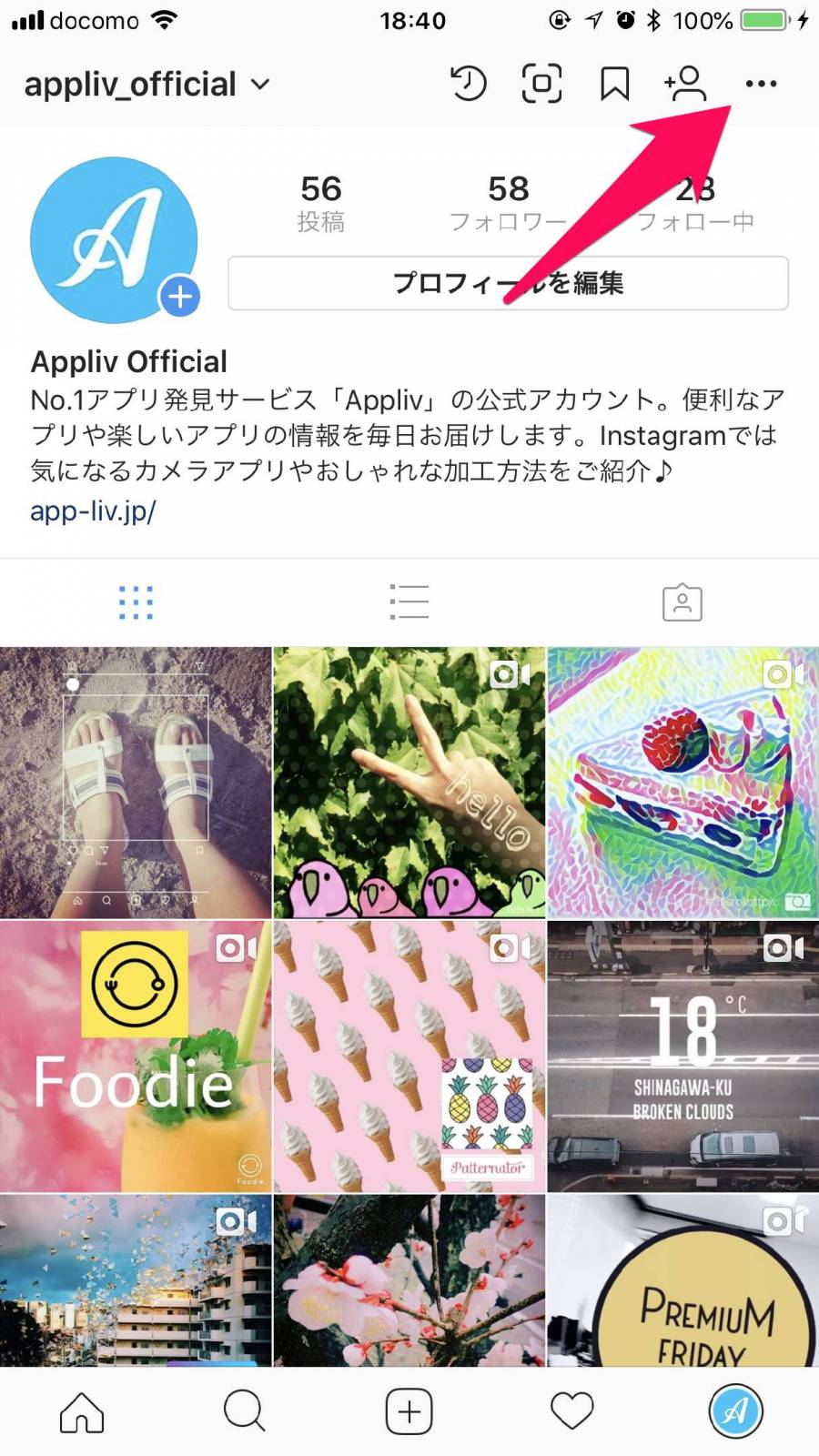This screenshot has width=819, height=1456.
Task: Open the activity heart tab
Action: 572,1411
